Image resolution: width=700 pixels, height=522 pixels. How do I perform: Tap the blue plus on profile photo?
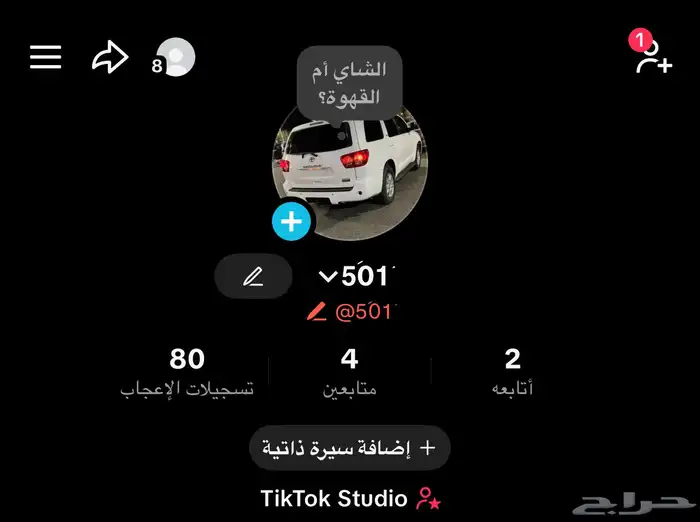pos(292,221)
